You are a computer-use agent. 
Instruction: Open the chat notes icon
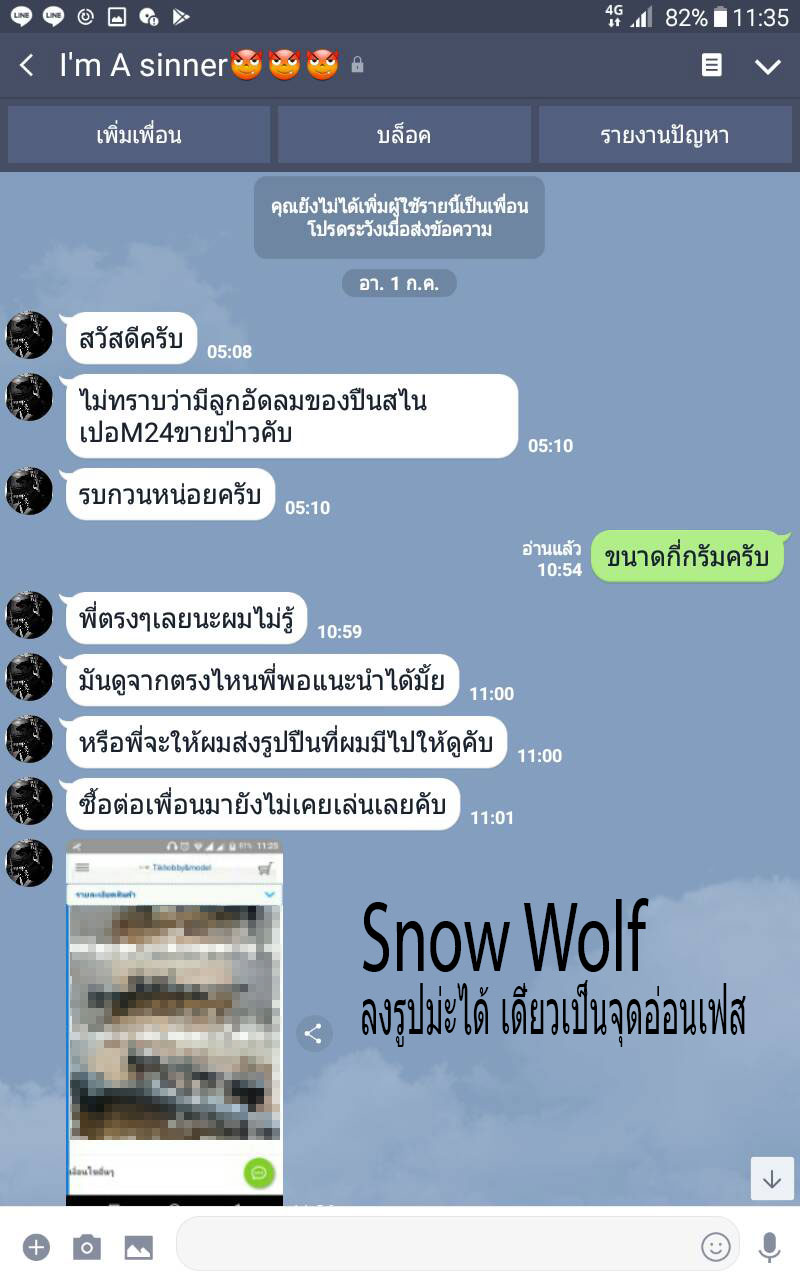point(711,66)
